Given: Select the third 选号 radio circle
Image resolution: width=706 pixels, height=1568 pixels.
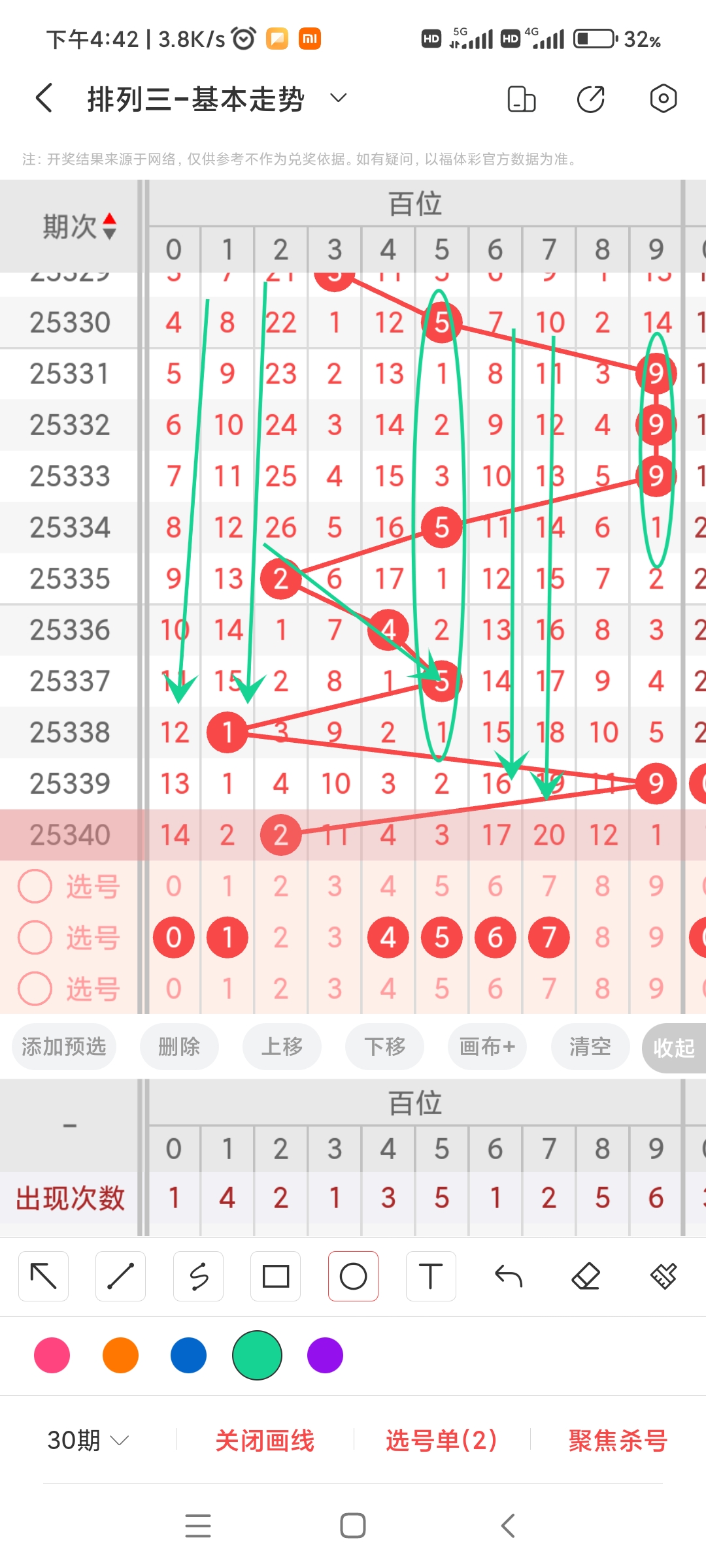Looking at the screenshot, I should tap(35, 989).
